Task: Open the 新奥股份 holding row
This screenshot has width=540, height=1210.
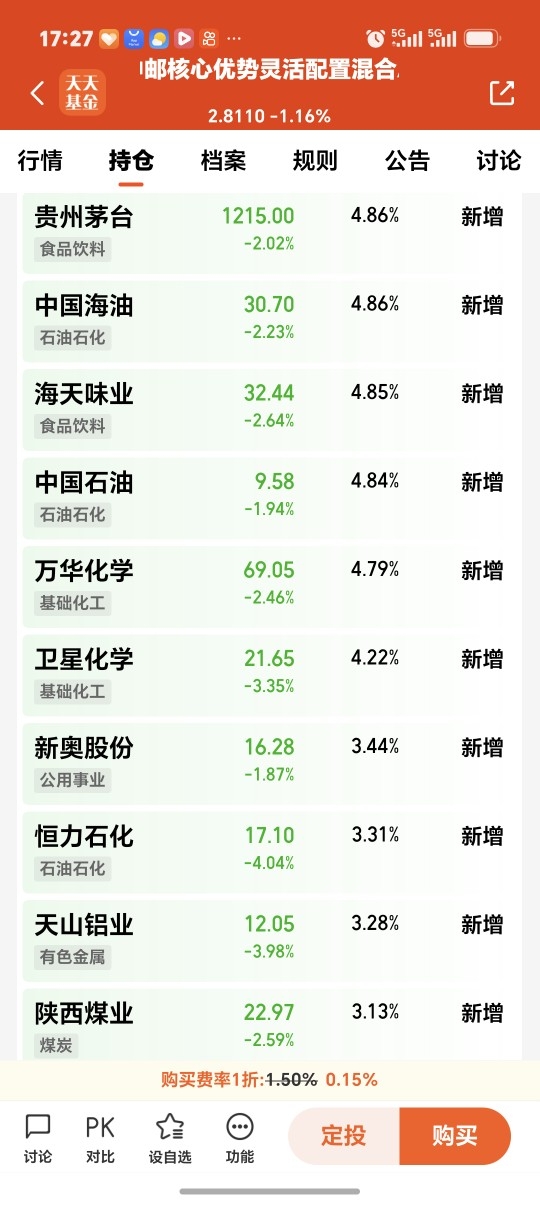Action: click(271, 762)
